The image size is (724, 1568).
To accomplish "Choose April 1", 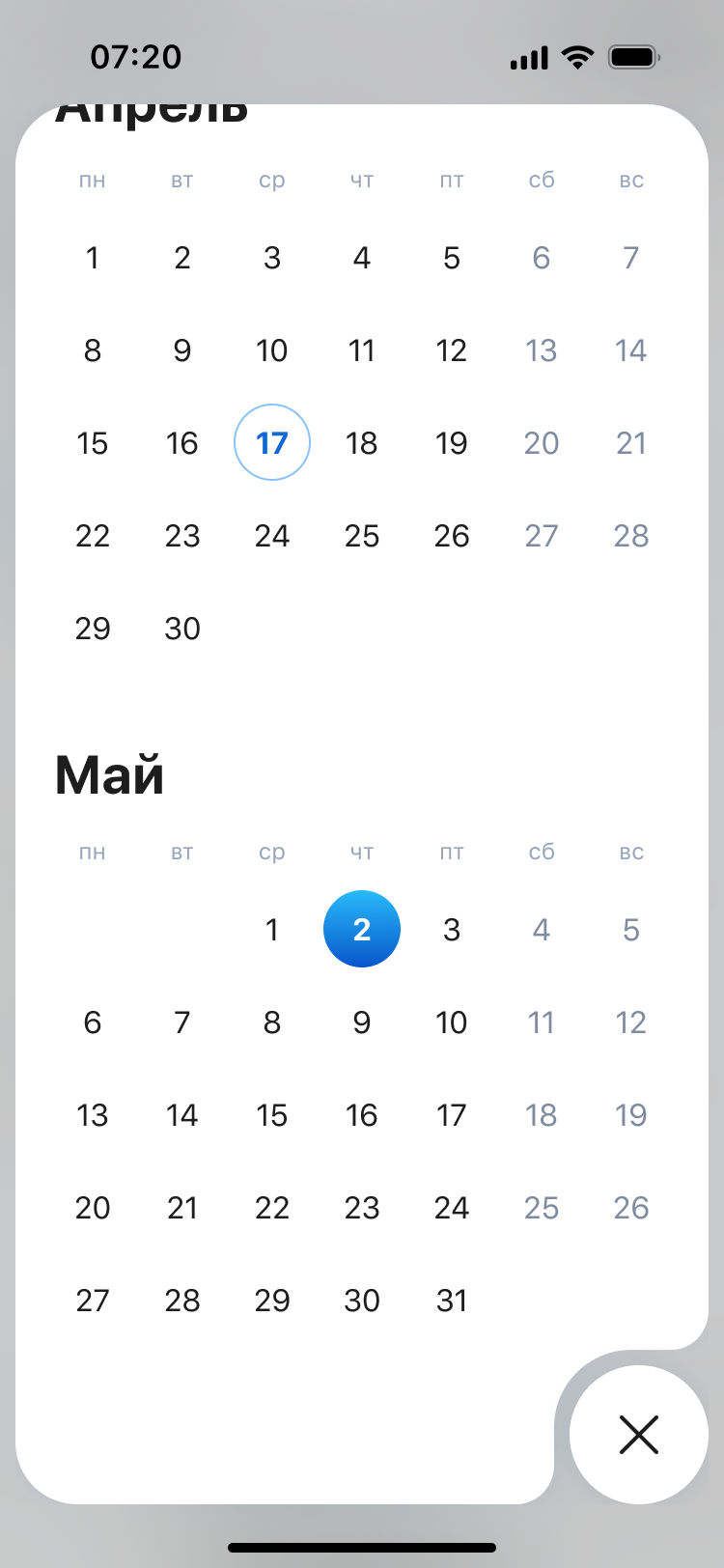I will [x=93, y=258].
